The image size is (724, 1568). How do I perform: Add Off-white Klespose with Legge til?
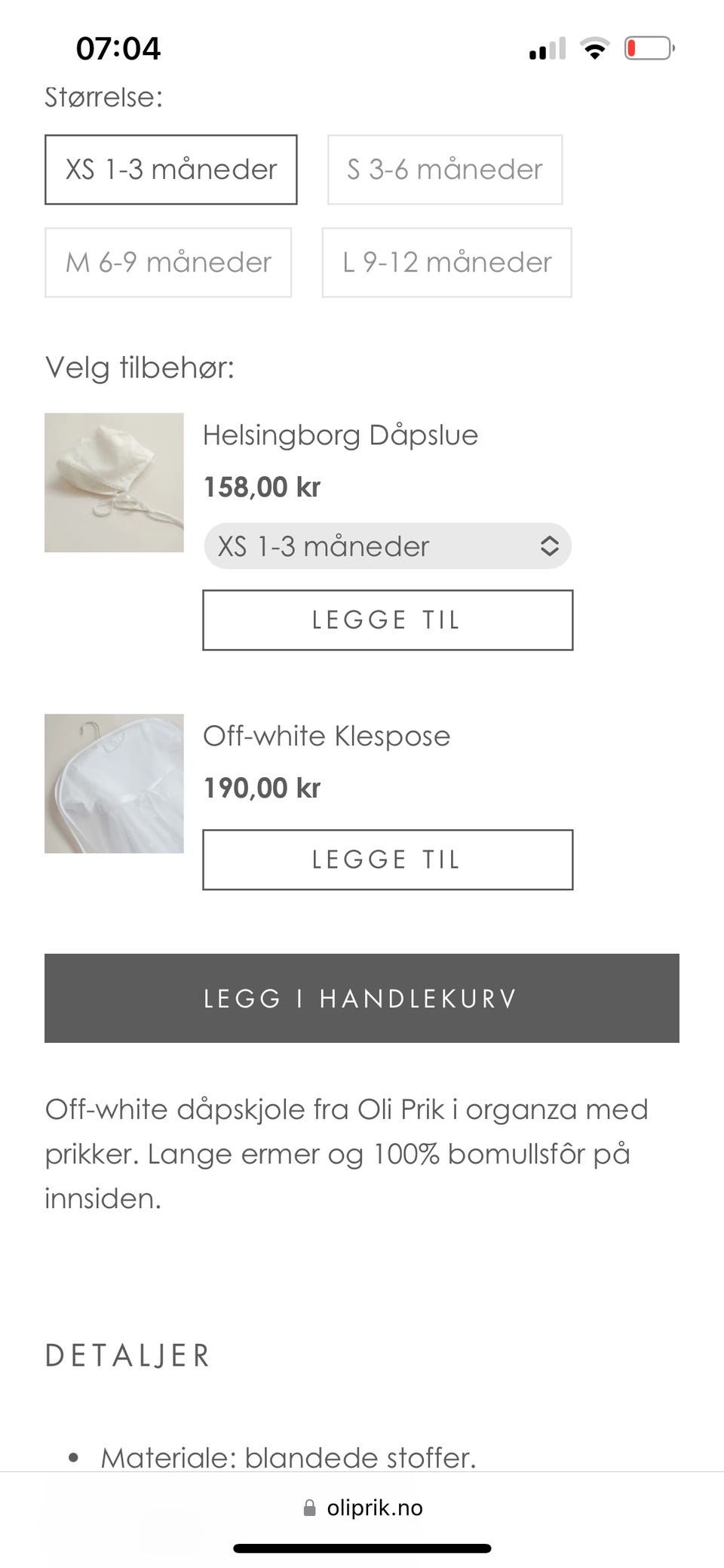click(x=388, y=859)
